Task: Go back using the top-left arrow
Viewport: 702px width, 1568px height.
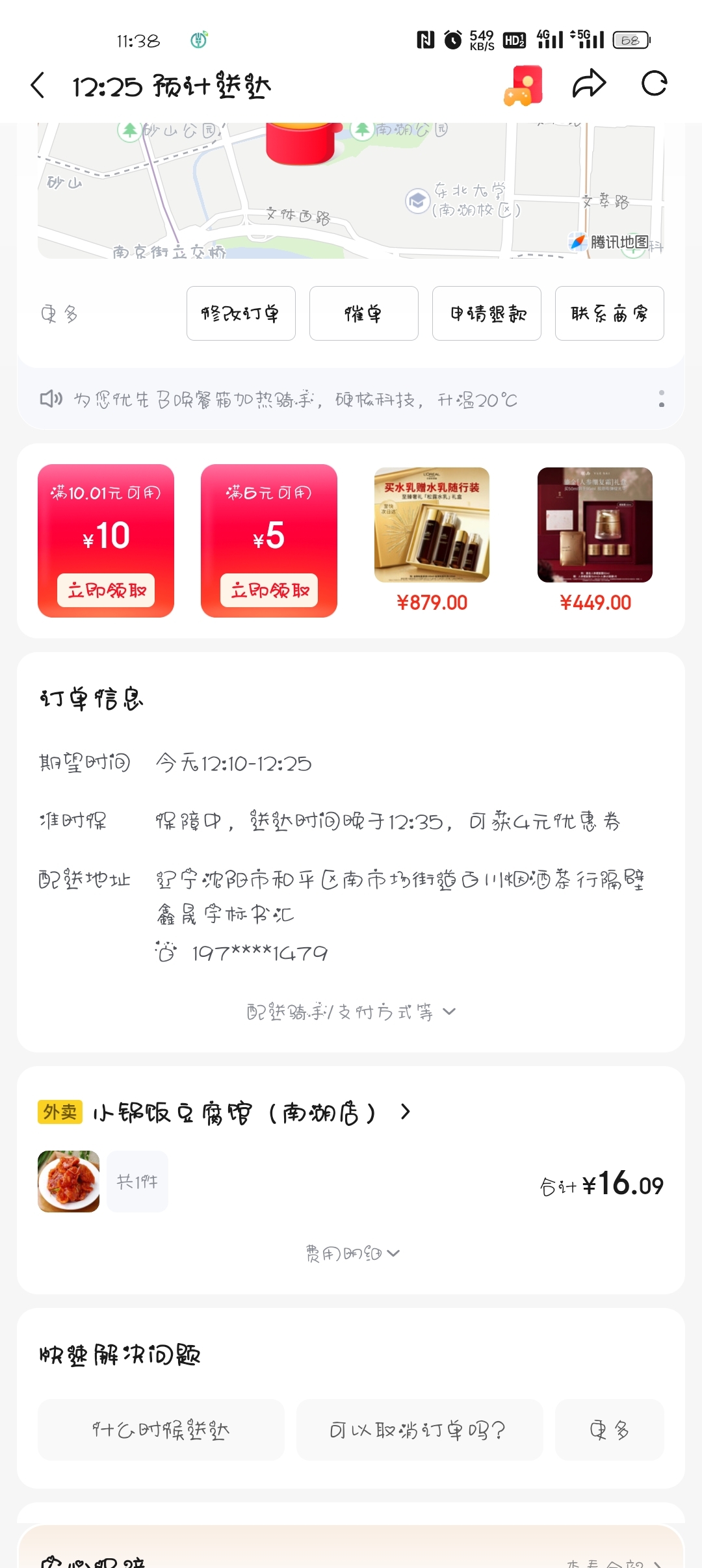Action: pos(38,85)
